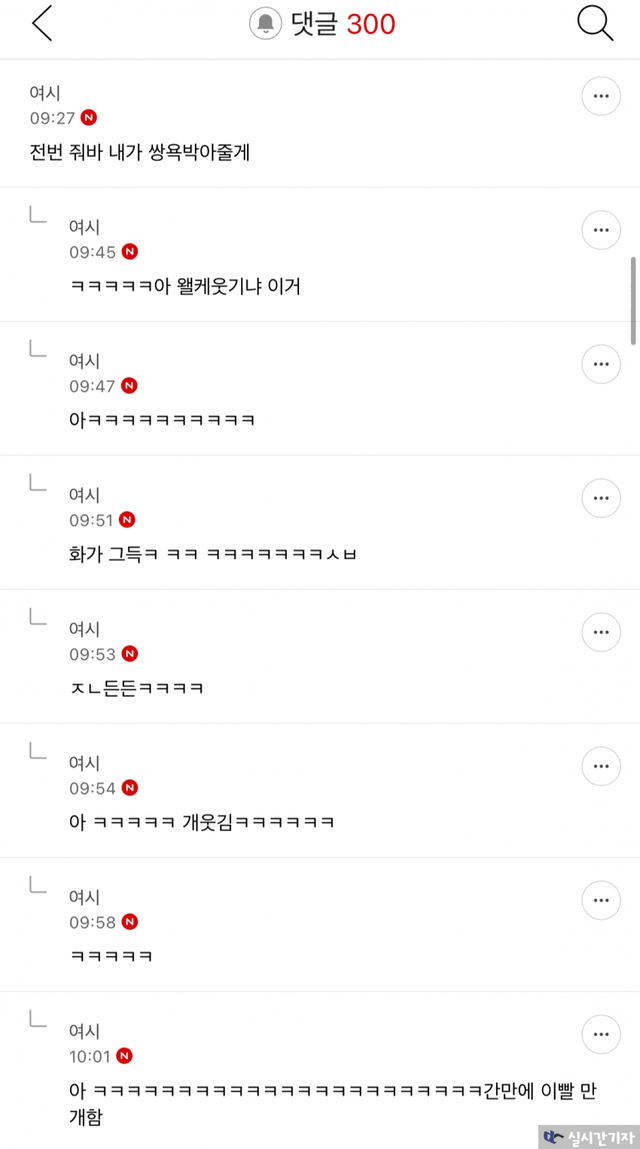Open the more menu on the 09:47 reply
640x1149 pixels.
pos(601,364)
